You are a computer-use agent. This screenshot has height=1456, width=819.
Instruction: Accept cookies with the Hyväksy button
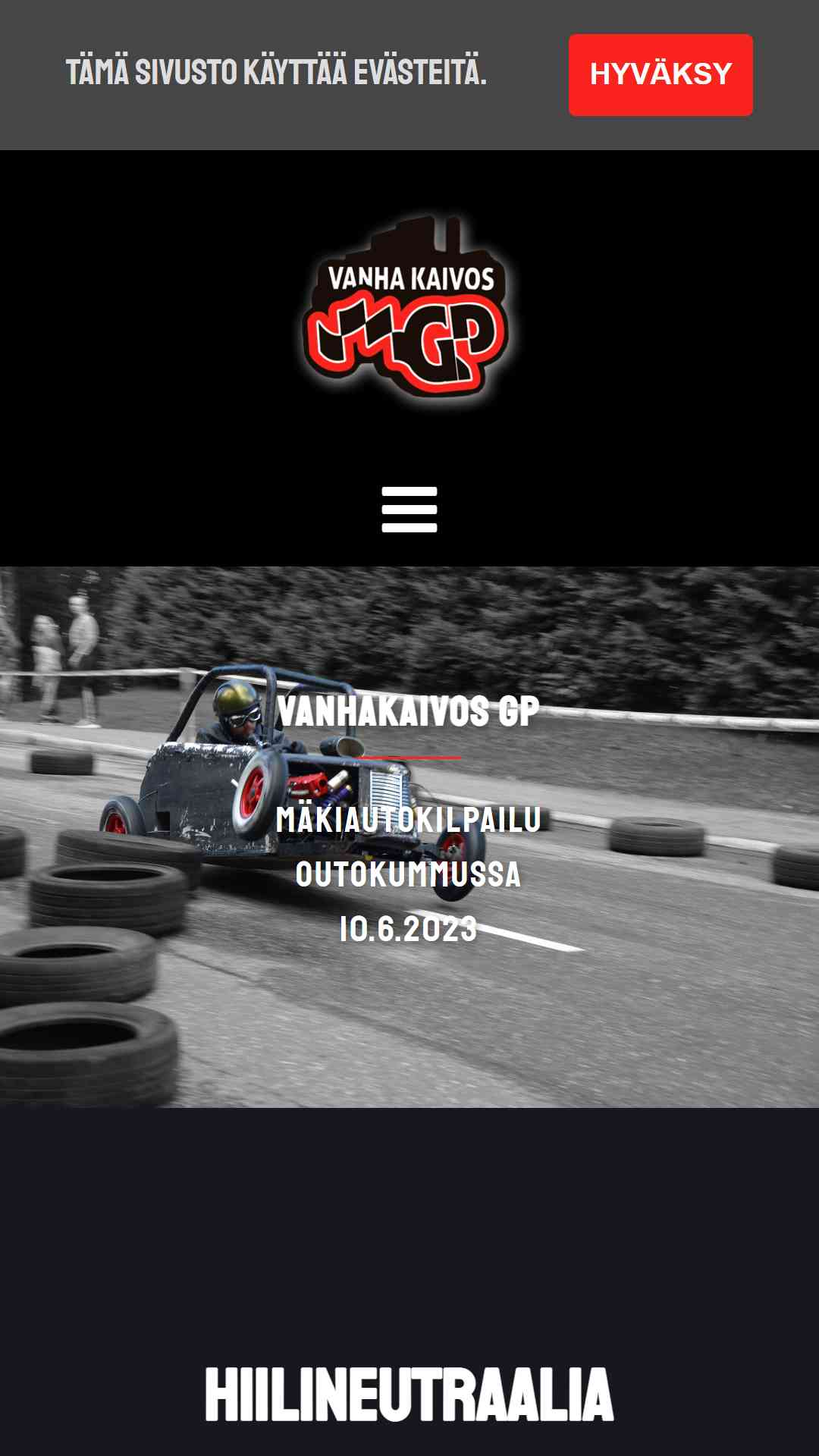click(x=661, y=75)
